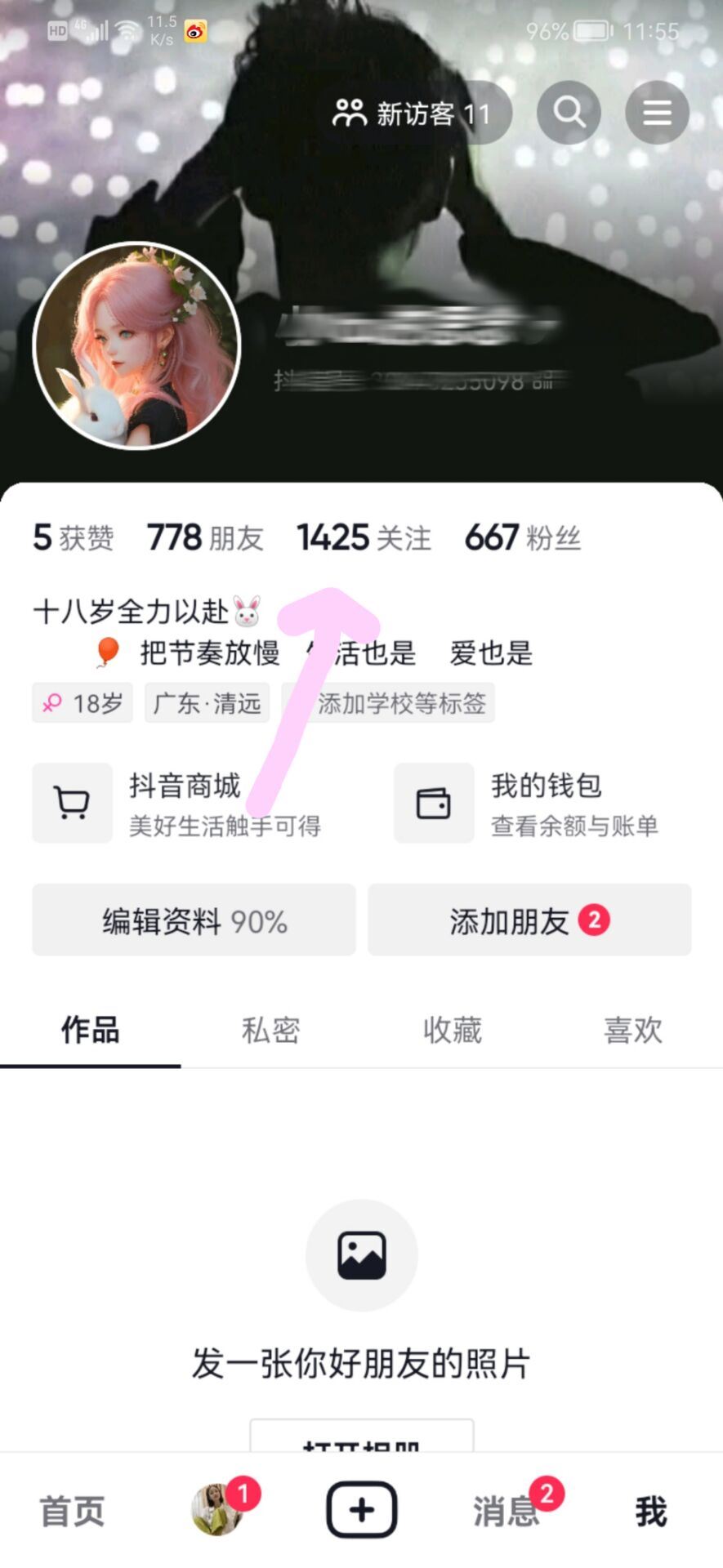Screen dimensions: 723x1568
Task: Tap the + create video button
Action: point(361,1510)
